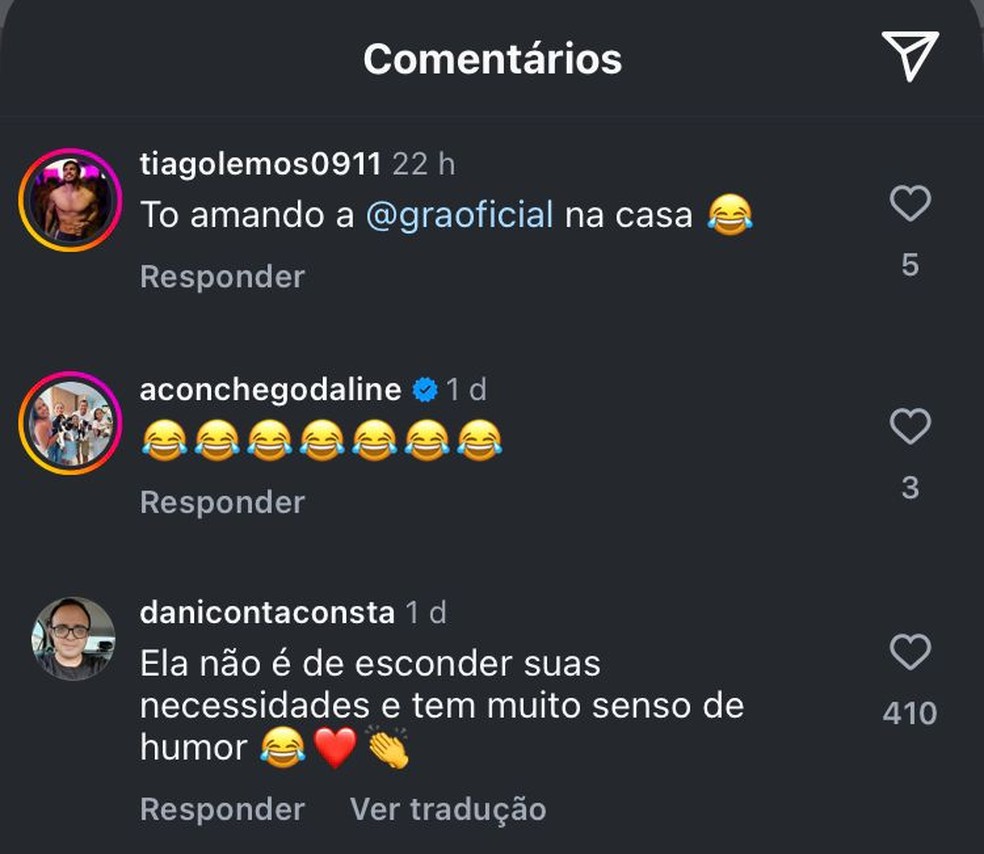Screen dimensions: 984x854
Task: Reply to tiagolemos0911's comment
Action: 222,277
